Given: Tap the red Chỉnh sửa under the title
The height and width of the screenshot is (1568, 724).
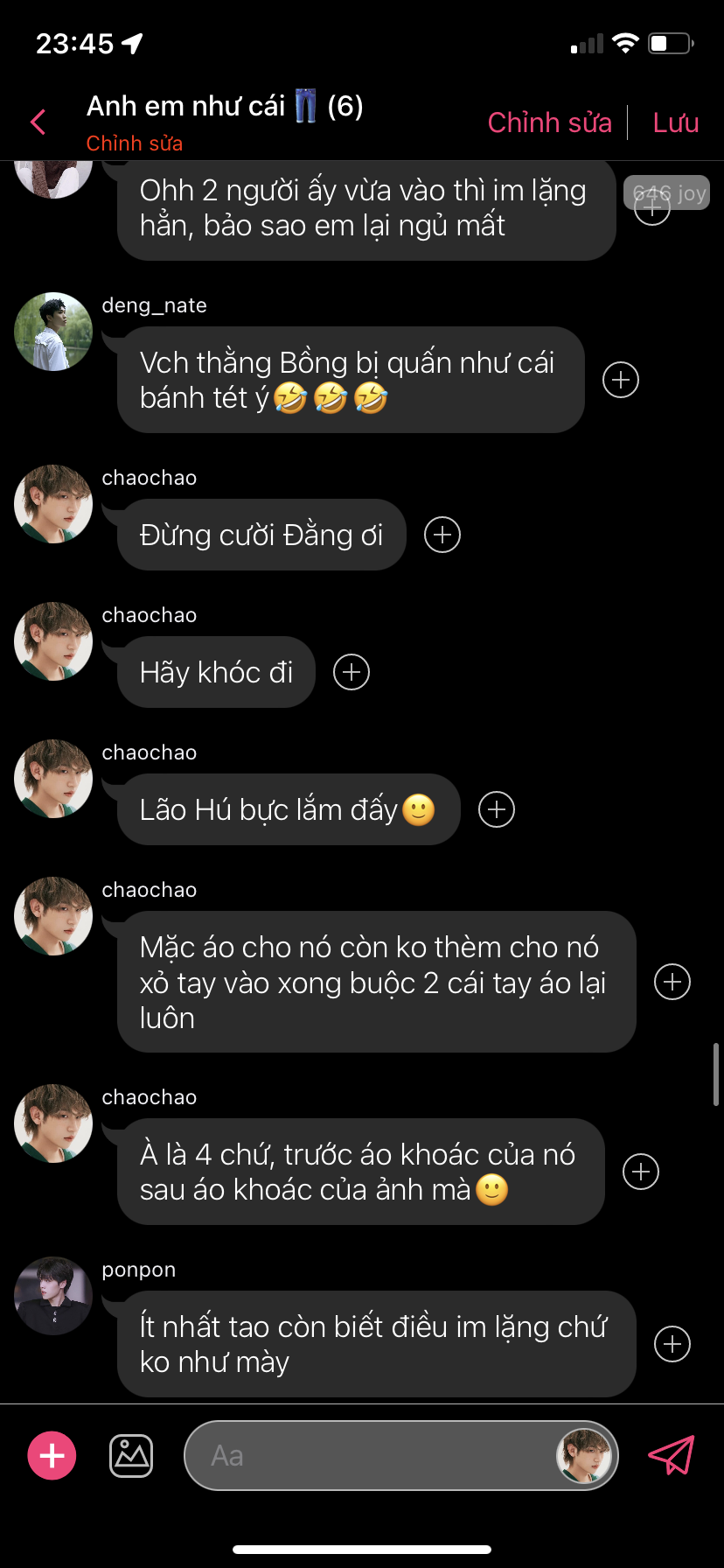Looking at the screenshot, I should (134, 143).
